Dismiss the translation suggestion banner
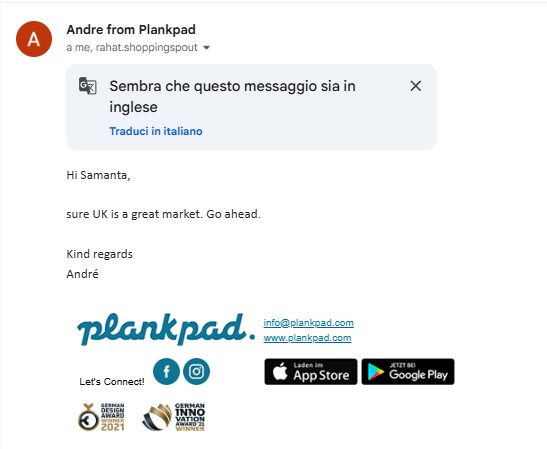Screen dimensions: 547x449 [x=415, y=86]
